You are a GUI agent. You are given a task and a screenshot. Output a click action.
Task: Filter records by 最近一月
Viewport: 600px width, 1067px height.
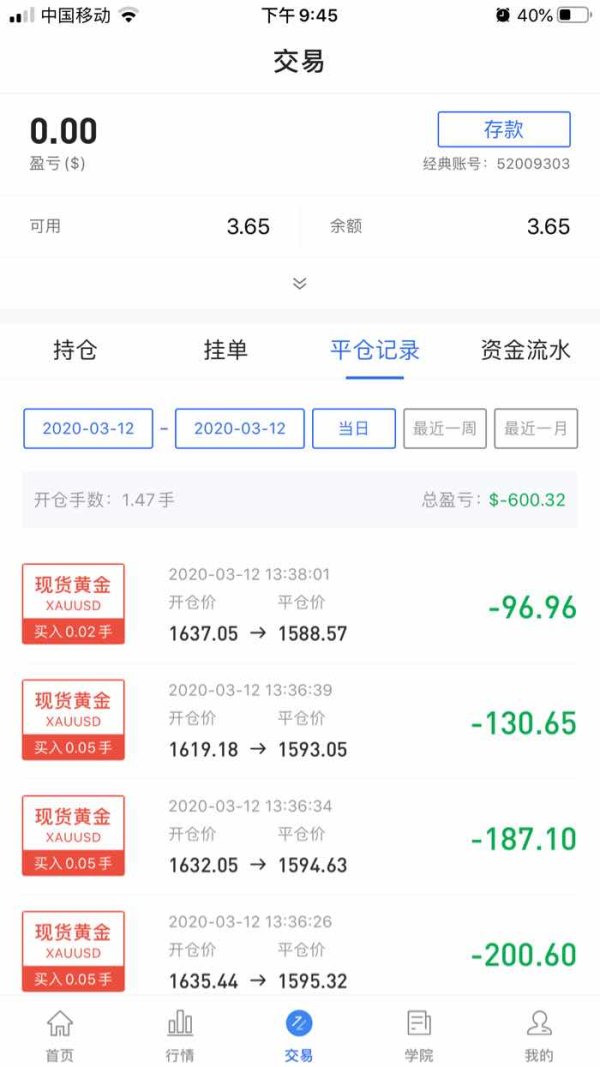(x=536, y=429)
